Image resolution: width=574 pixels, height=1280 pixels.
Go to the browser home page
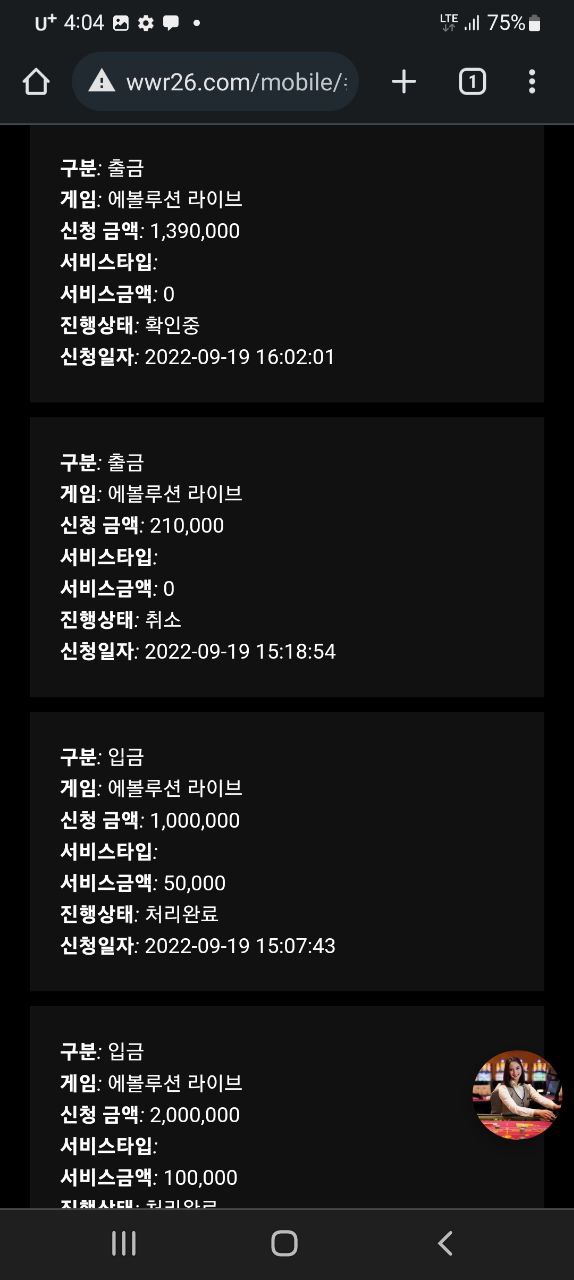(36, 82)
